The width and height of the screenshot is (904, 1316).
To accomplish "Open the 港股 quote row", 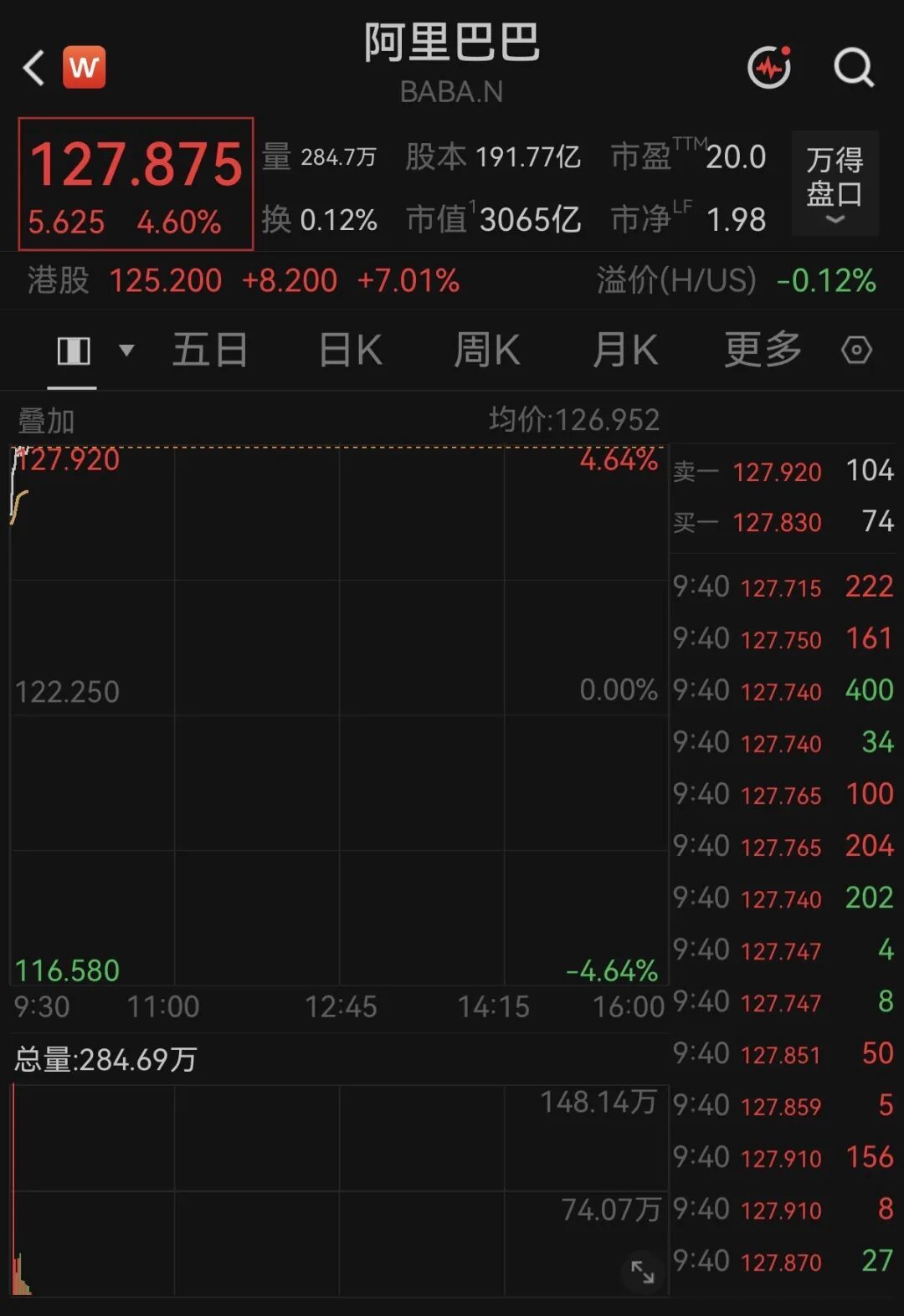I will tap(452, 280).
